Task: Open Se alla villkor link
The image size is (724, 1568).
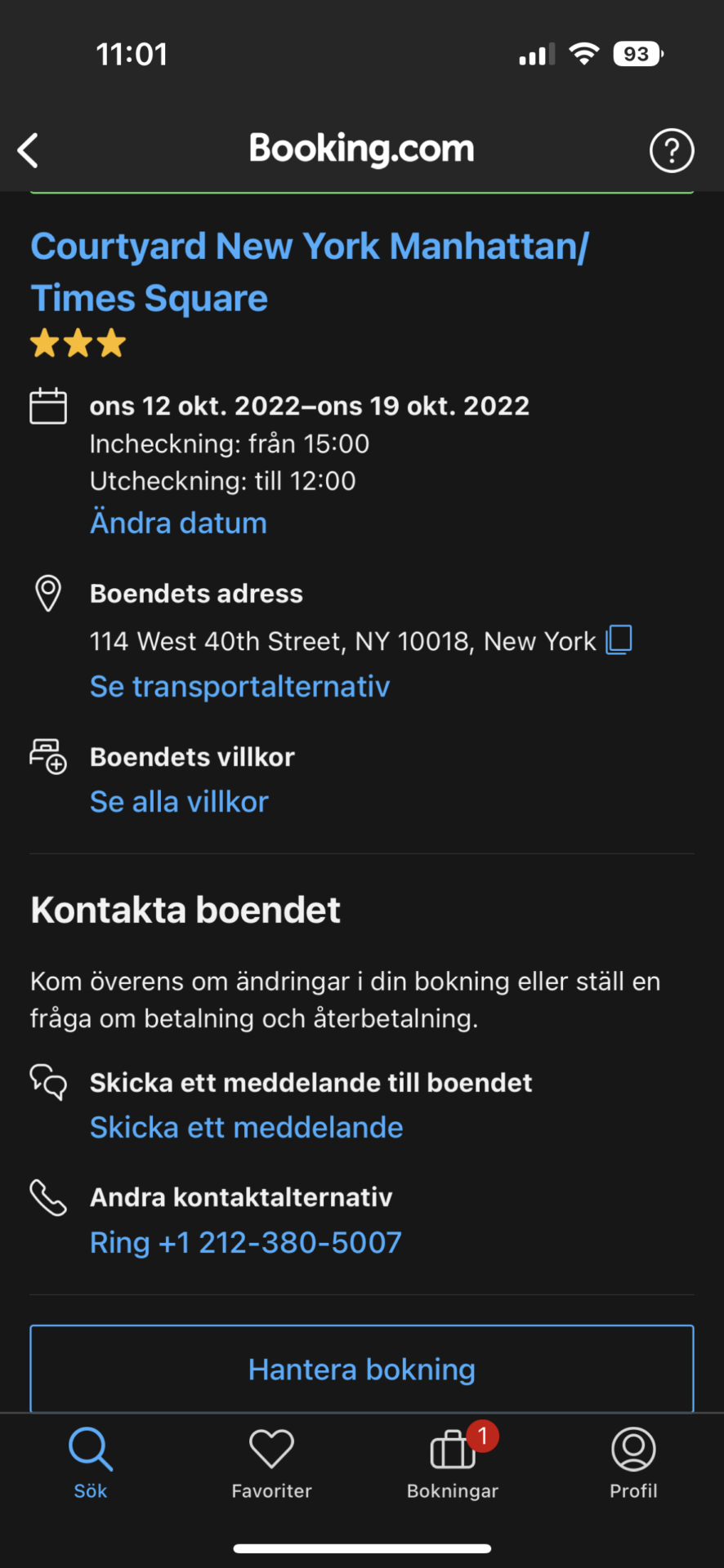Action: (x=179, y=802)
